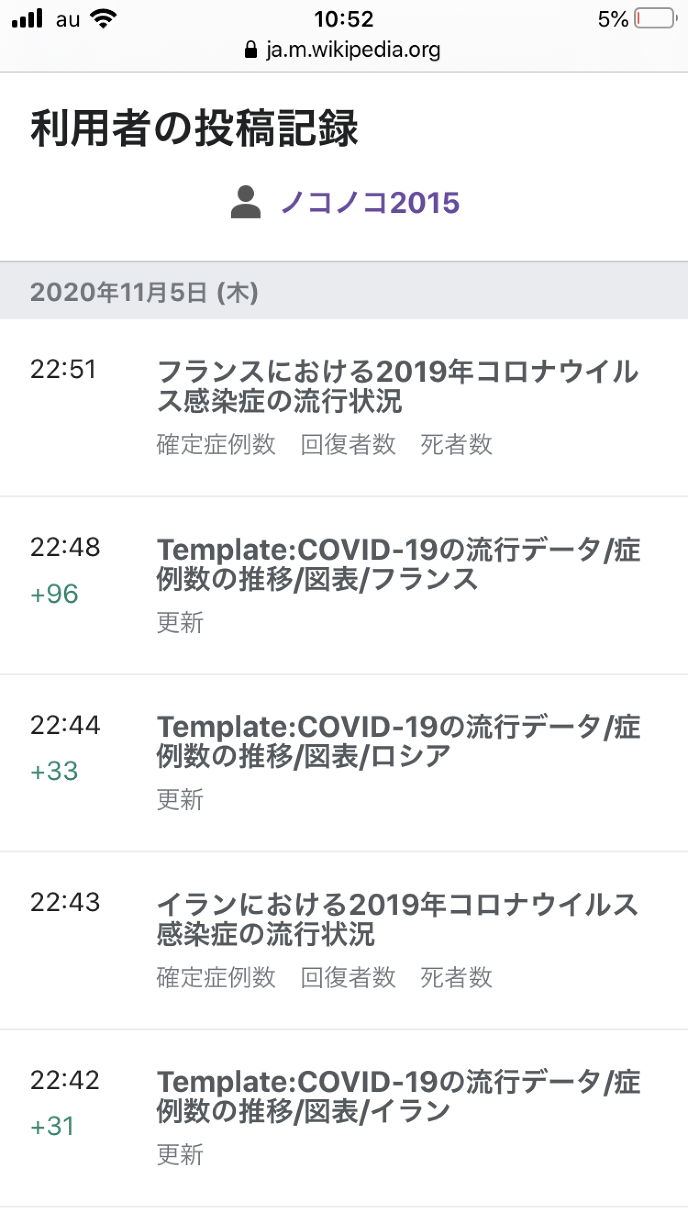Tap the ja.m.wikipedia.org address bar
The height and width of the screenshot is (1224, 688).
tap(343, 49)
